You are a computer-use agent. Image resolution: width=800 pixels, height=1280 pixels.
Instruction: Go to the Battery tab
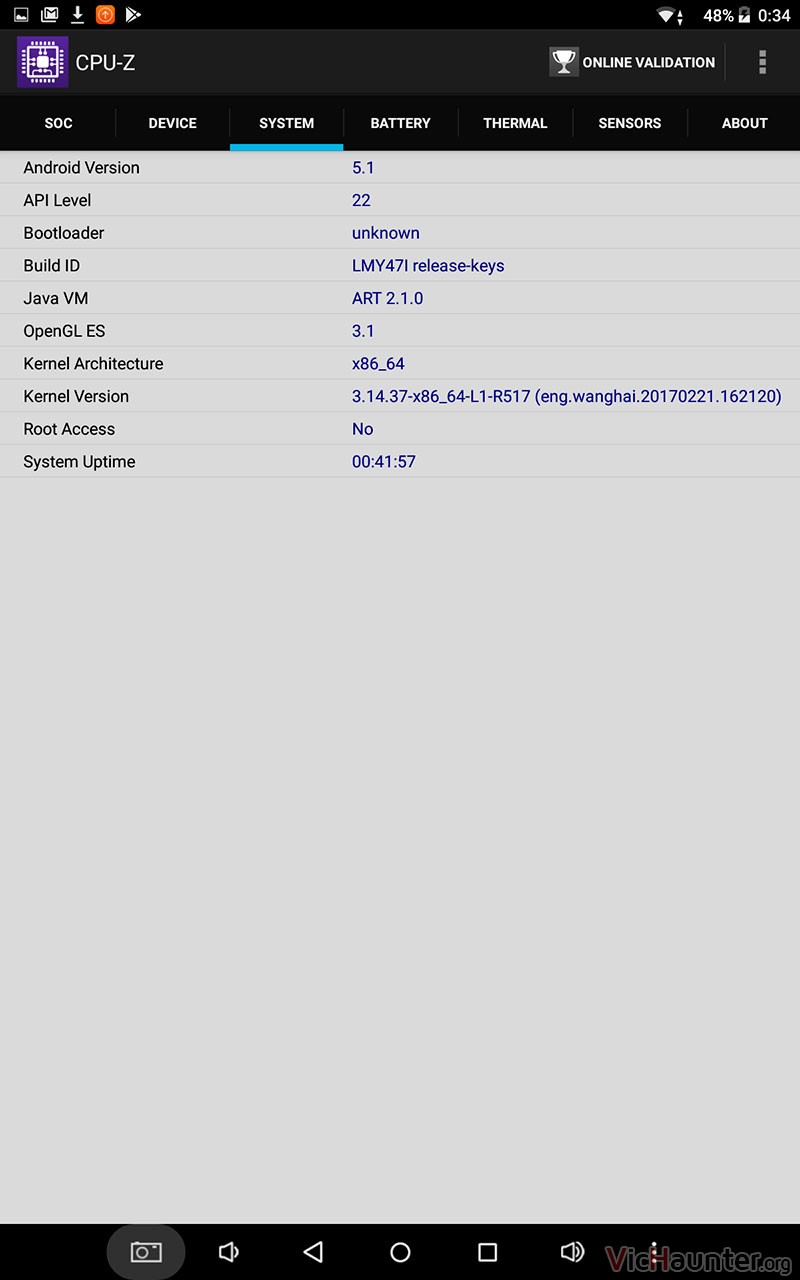(x=401, y=123)
